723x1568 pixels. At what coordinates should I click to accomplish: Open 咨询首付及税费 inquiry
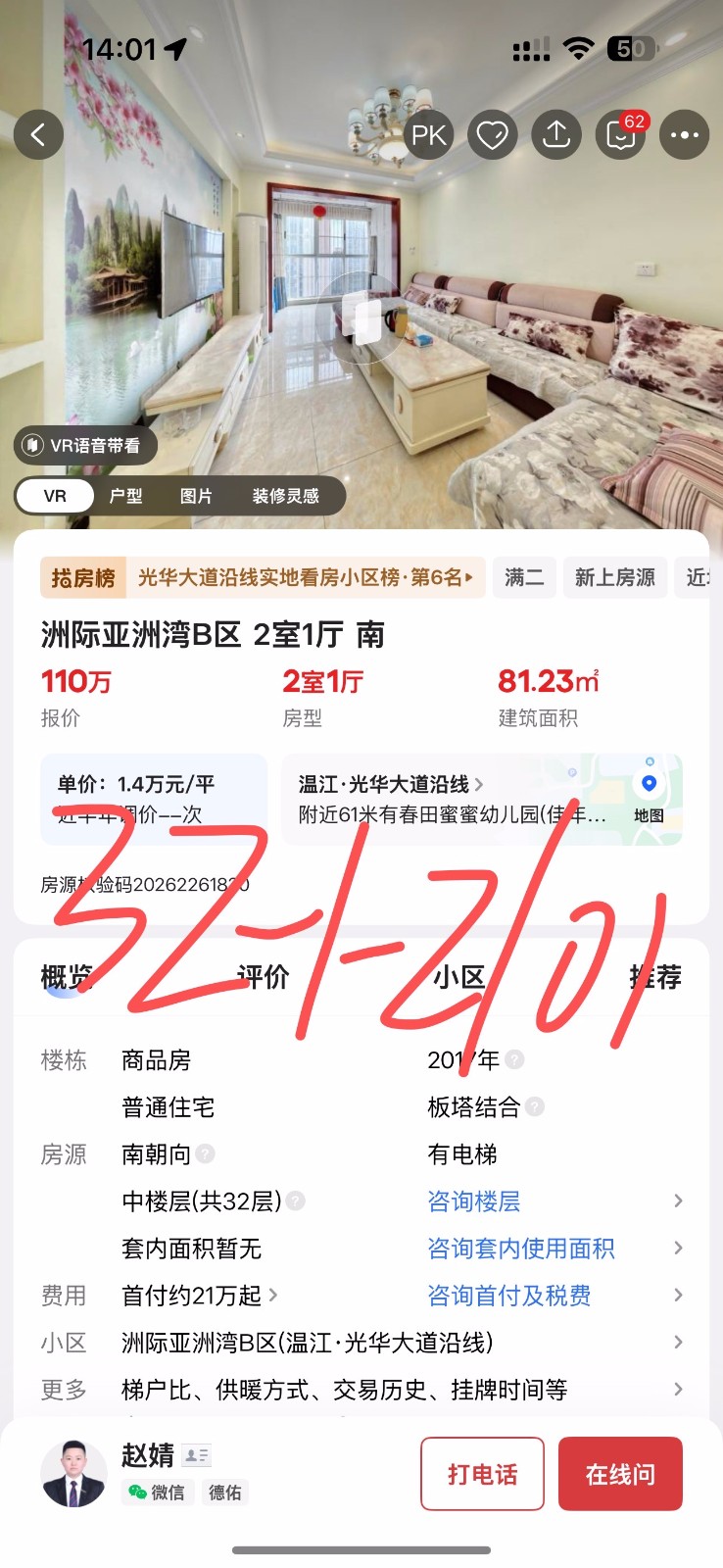coord(509,1296)
